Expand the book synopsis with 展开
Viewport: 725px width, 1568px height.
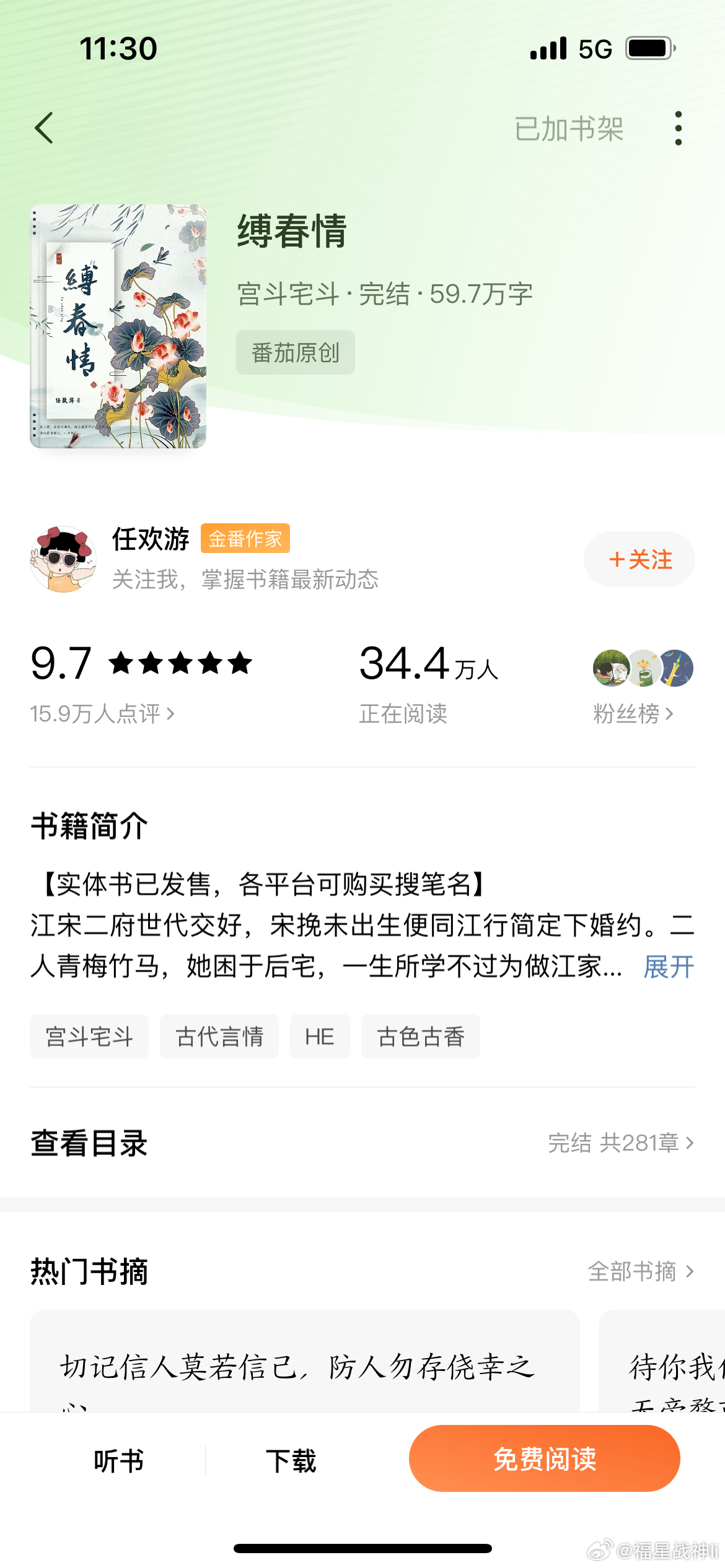click(669, 966)
